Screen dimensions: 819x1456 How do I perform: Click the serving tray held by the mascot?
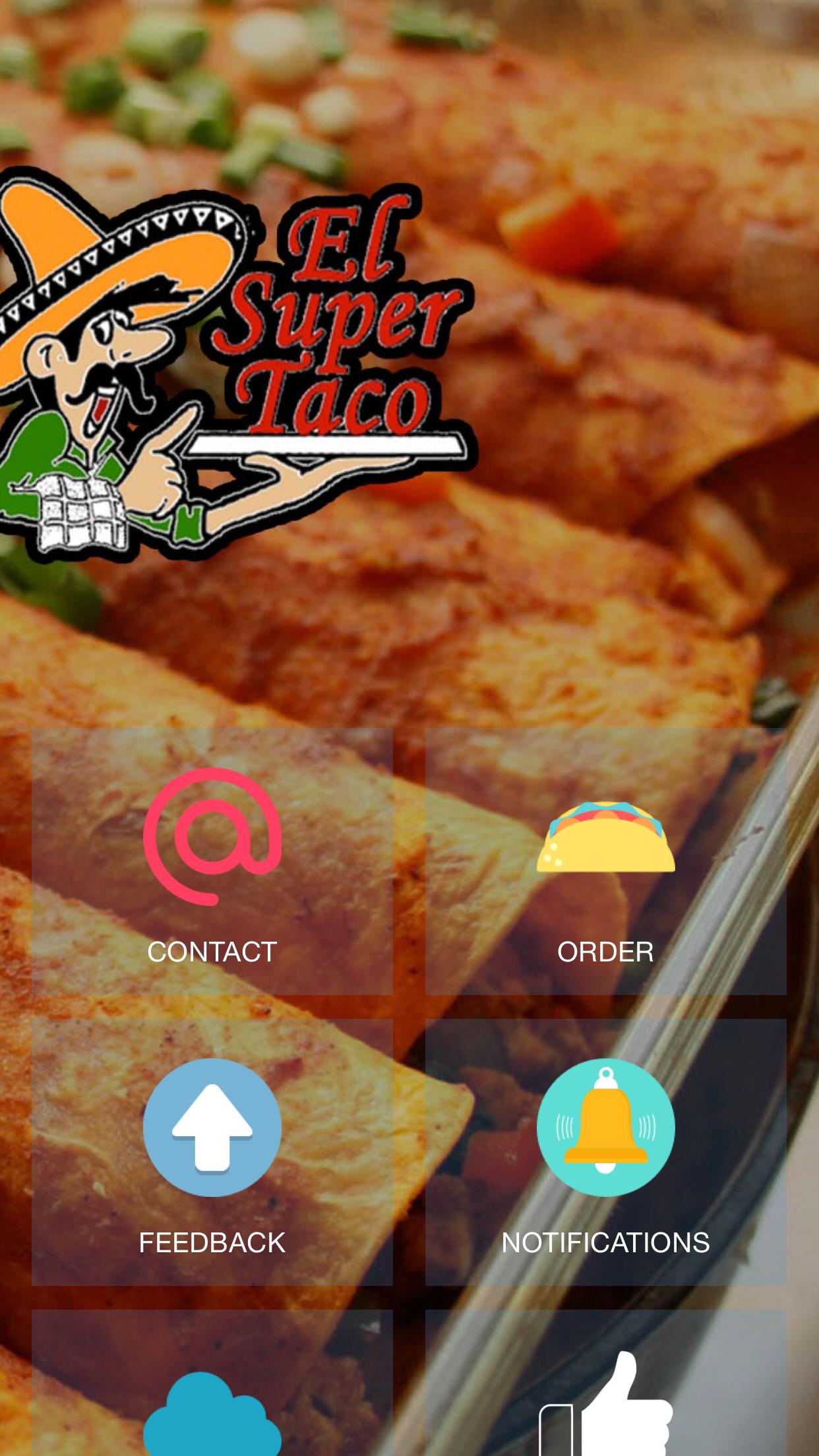tap(330, 443)
